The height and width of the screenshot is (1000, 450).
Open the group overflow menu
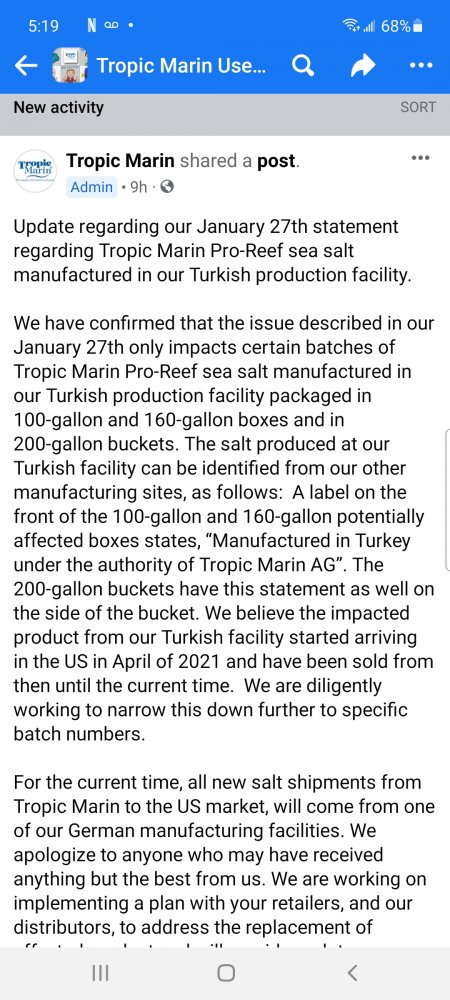click(421, 65)
